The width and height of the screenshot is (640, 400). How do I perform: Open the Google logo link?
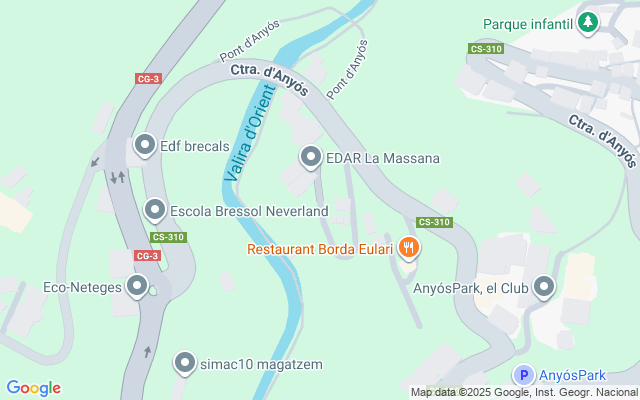tap(33, 388)
